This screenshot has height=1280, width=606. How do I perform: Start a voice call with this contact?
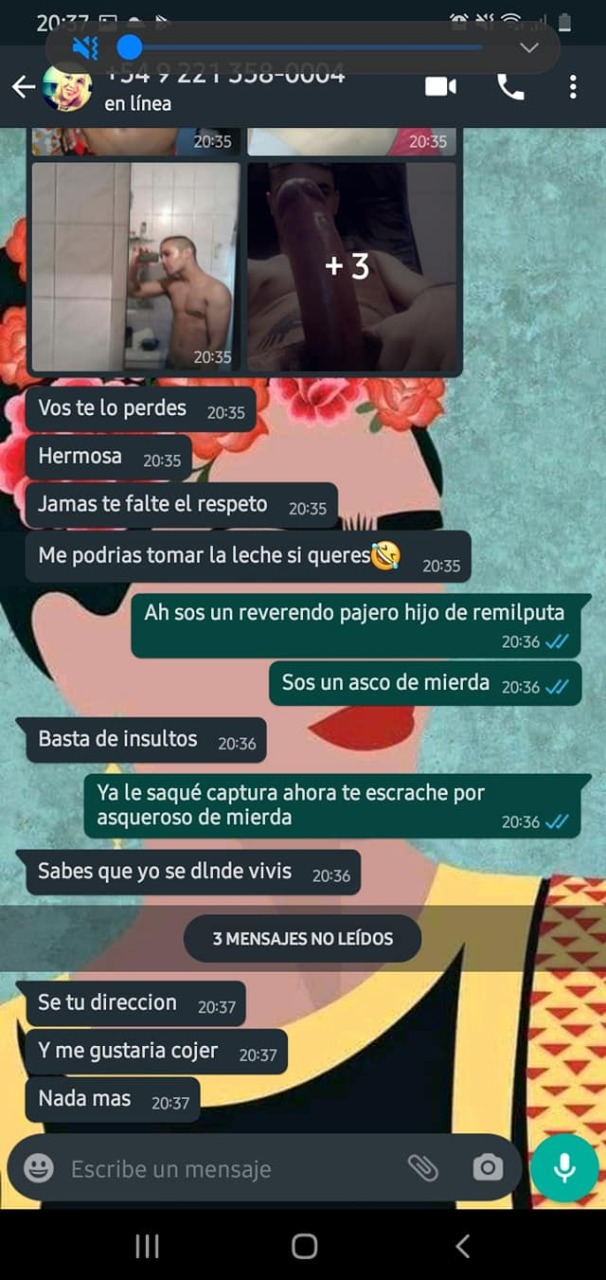pyautogui.click(x=510, y=87)
